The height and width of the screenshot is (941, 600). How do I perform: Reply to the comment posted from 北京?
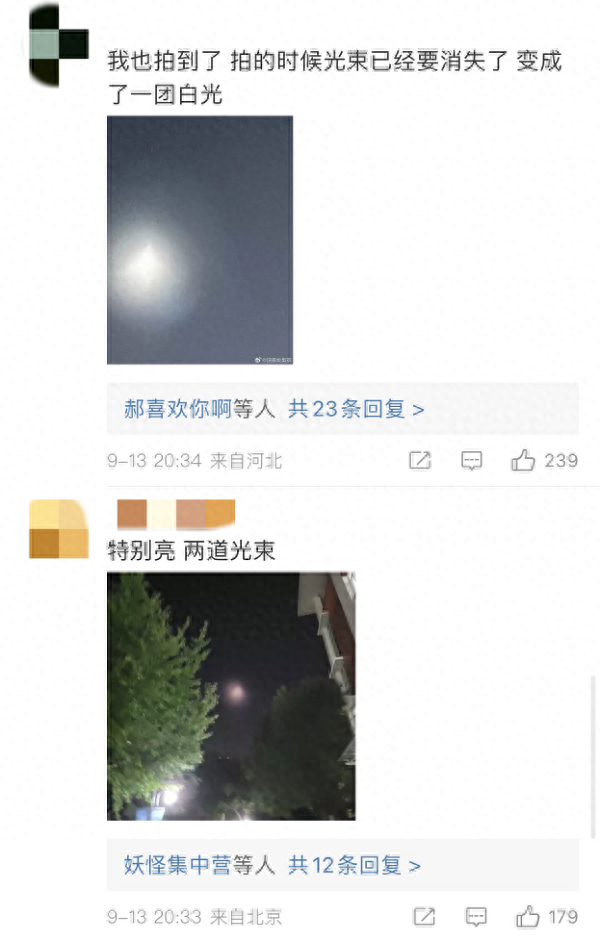coord(476,916)
